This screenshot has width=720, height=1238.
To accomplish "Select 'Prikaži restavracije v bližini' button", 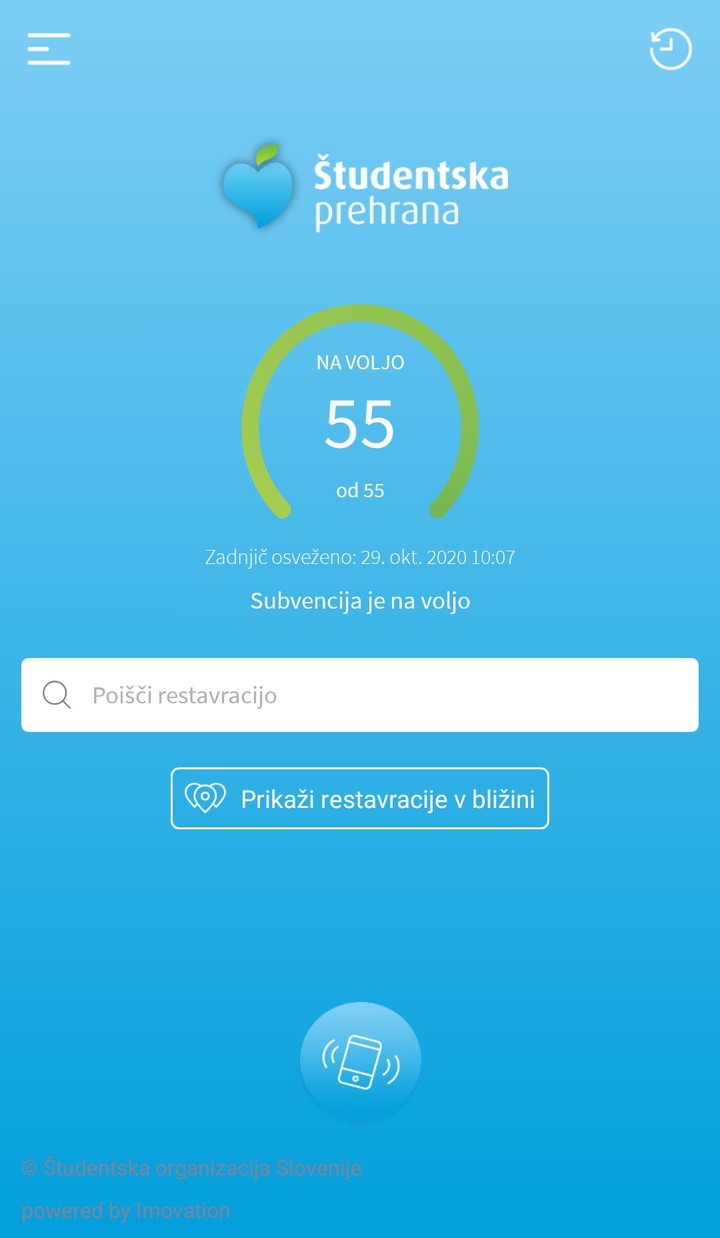I will click(360, 798).
